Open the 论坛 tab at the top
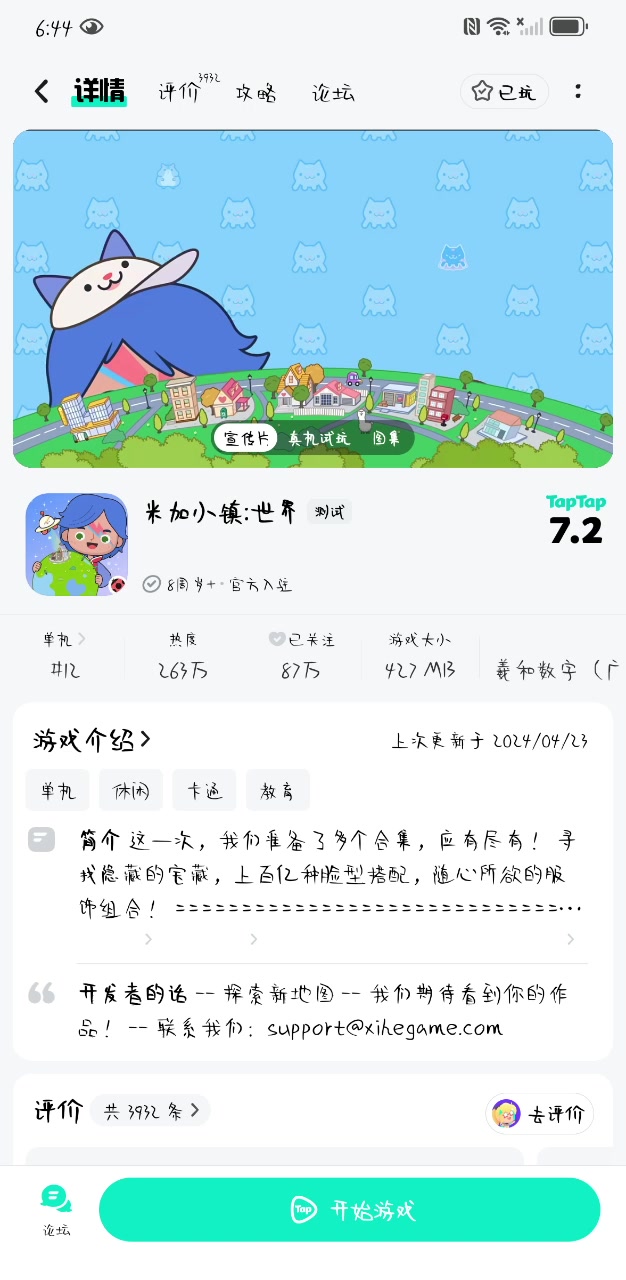The image size is (626, 1280). pos(333,94)
